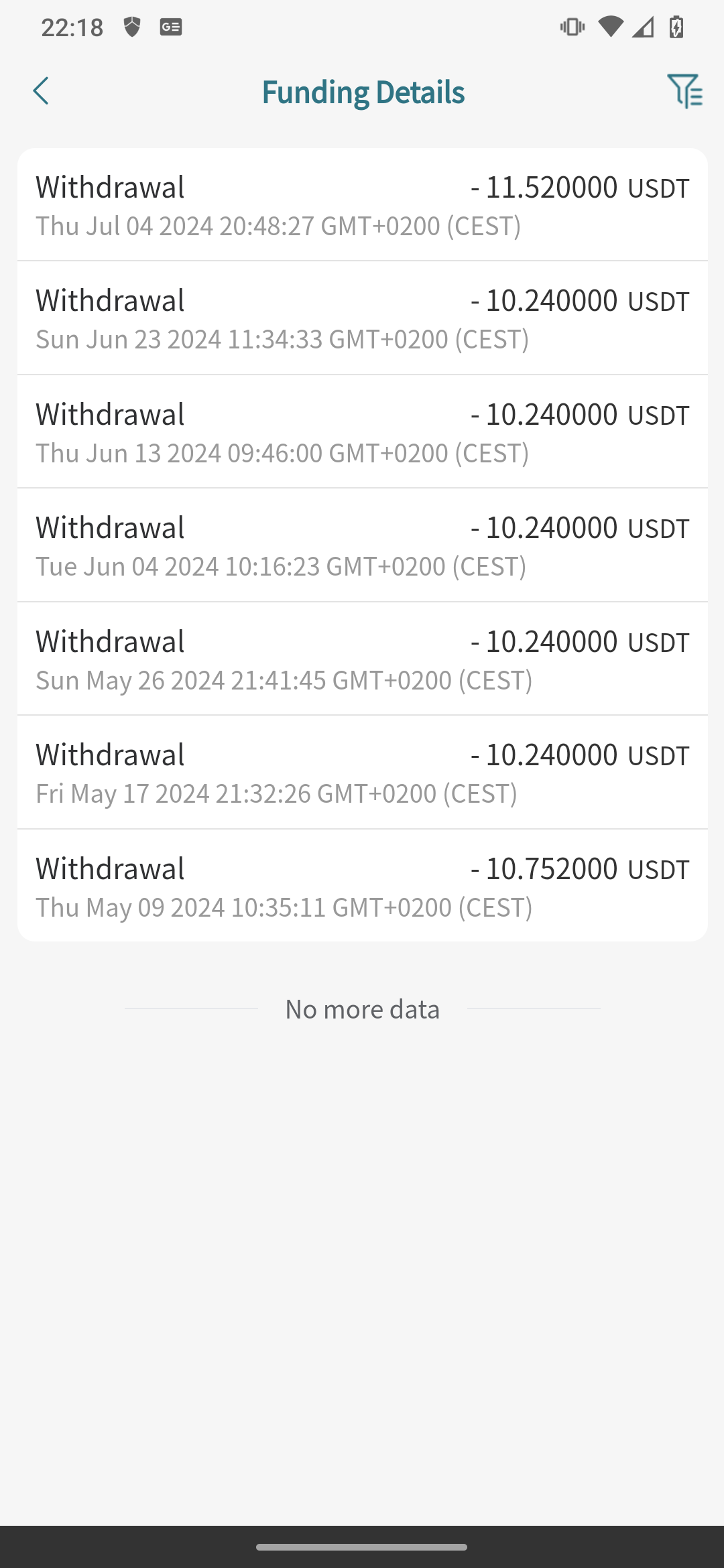Tap the Fri May 17 2024 withdrawal
The image size is (724, 1568).
coord(362,773)
